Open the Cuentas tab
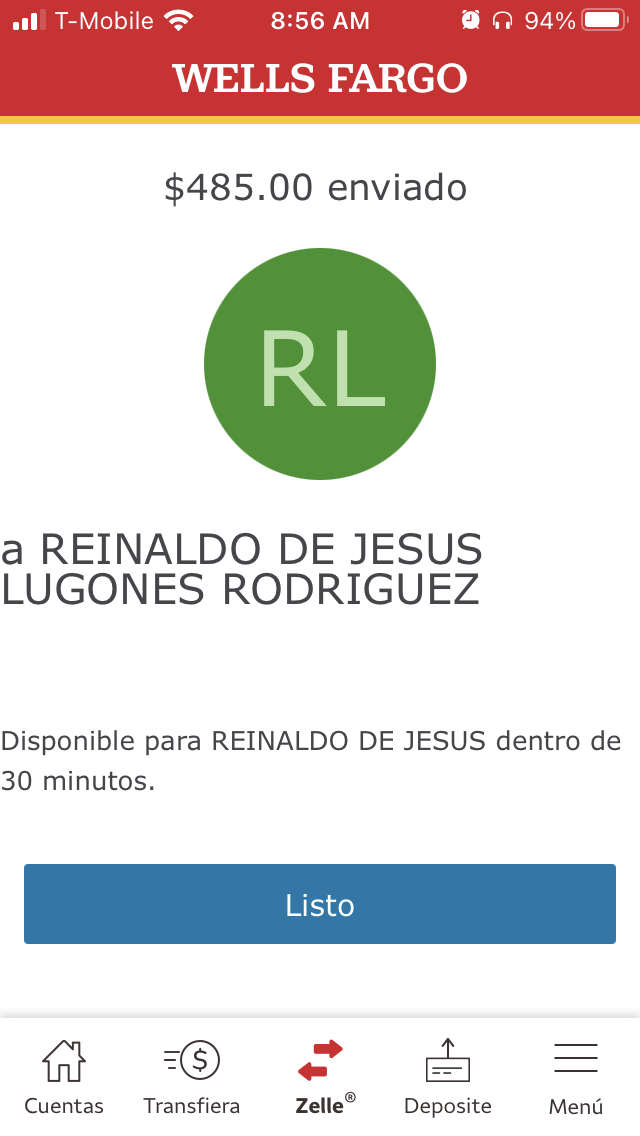The height and width of the screenshot is (1136, 640). (64, 1077)
